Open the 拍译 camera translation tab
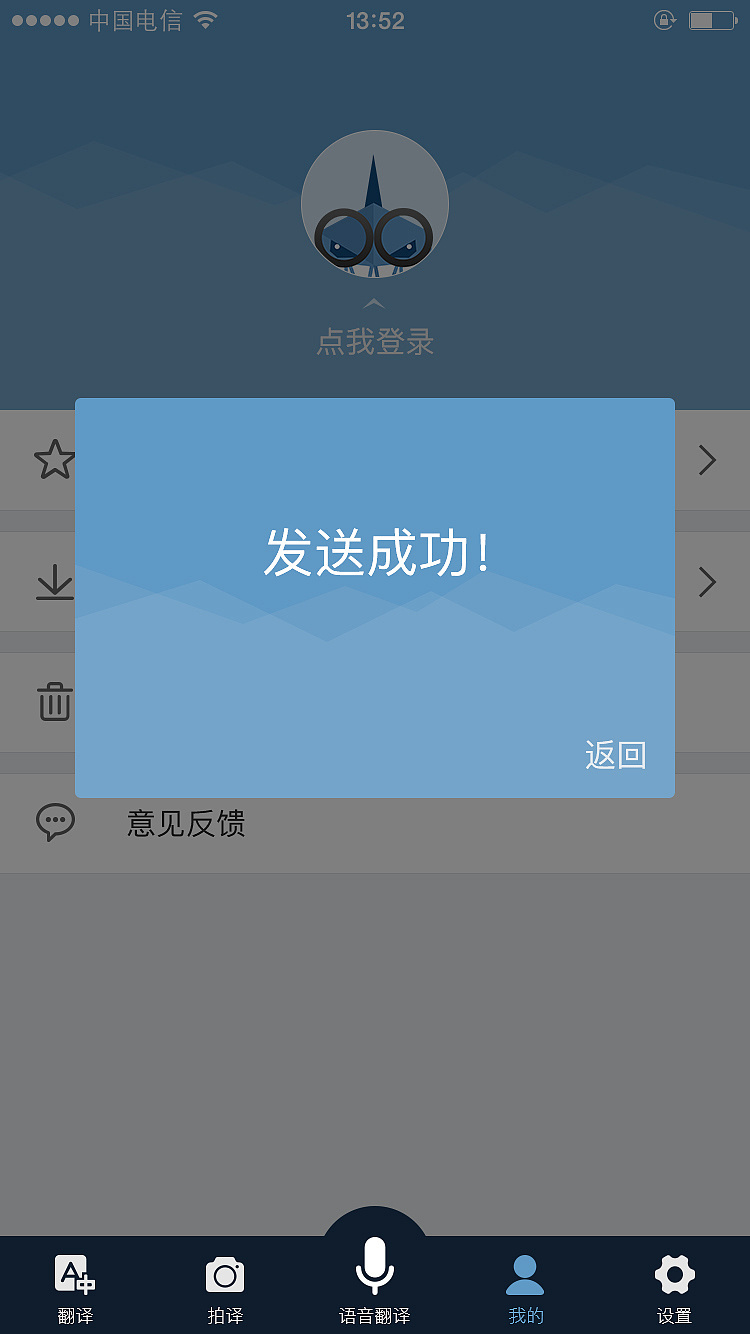This screenshot has height=1334, width=750. click(225, 1288)
